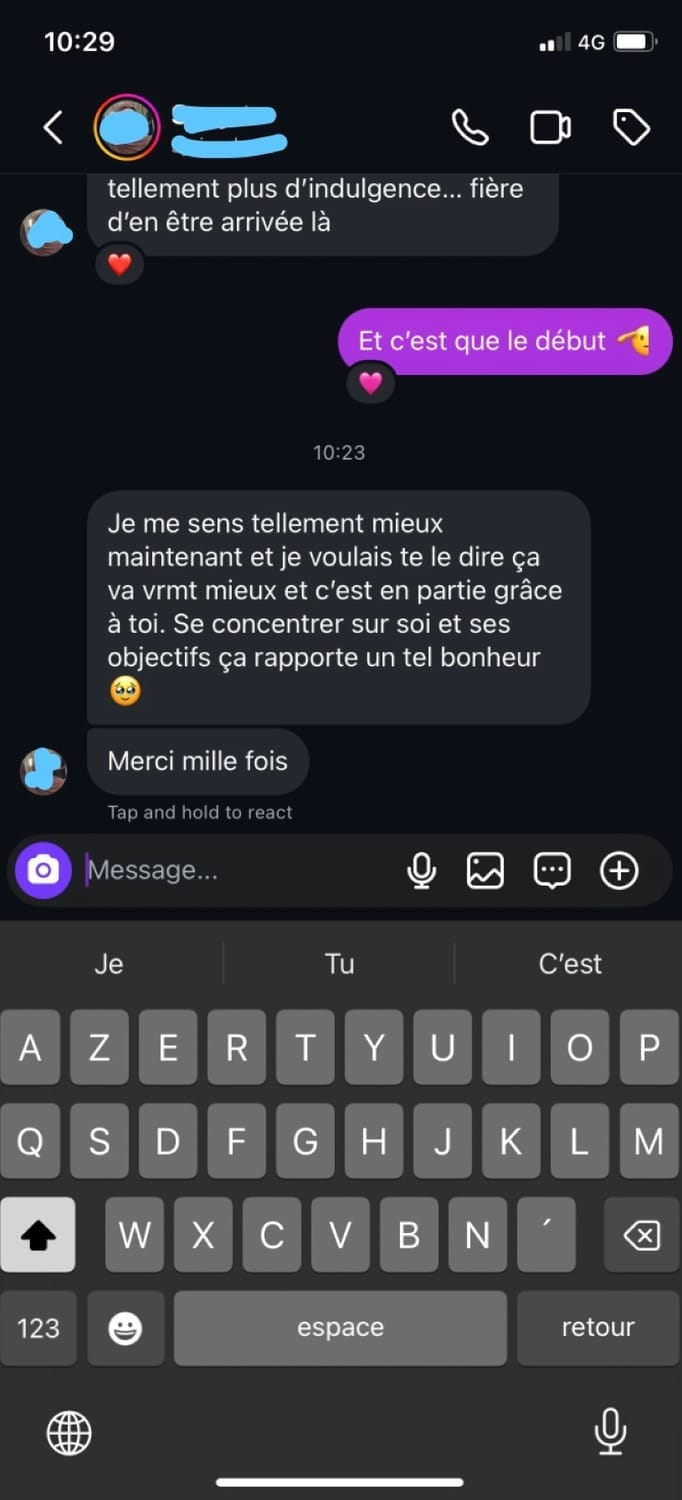Insert the suggestion "Tu"
Image resolution: width=682 pixels, height=1500 pixels.
340,964
